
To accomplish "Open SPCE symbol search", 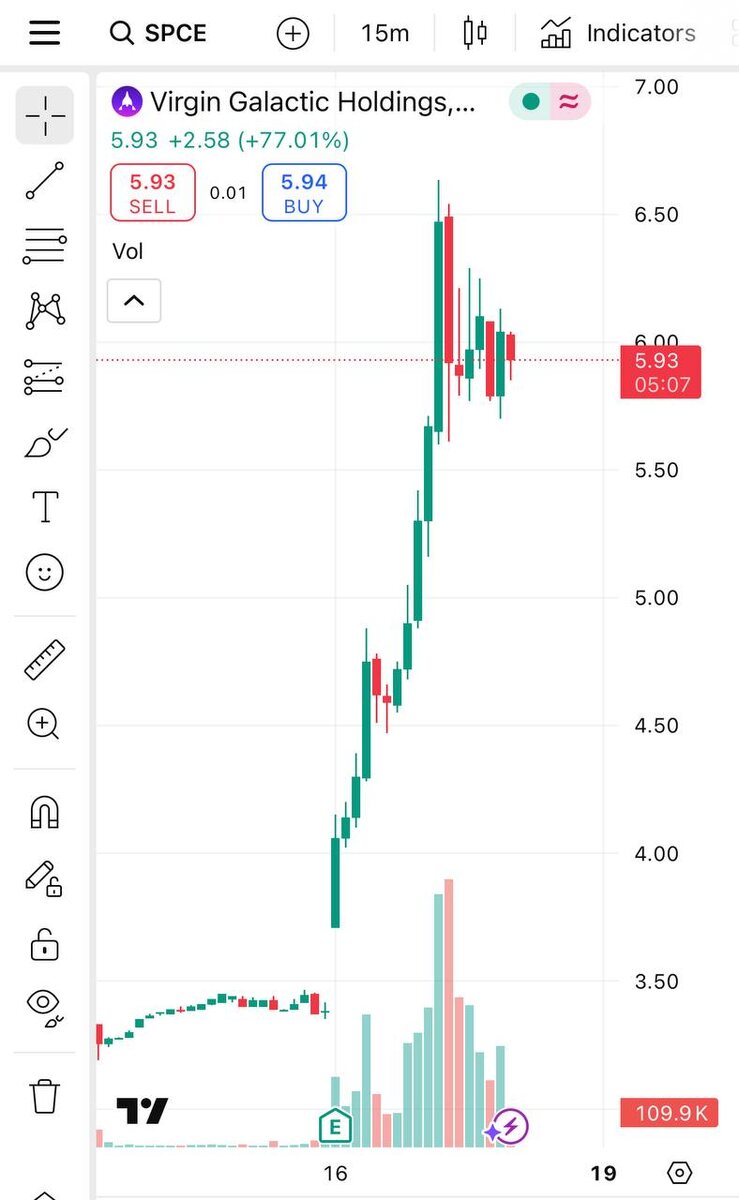I will point(158,33).
